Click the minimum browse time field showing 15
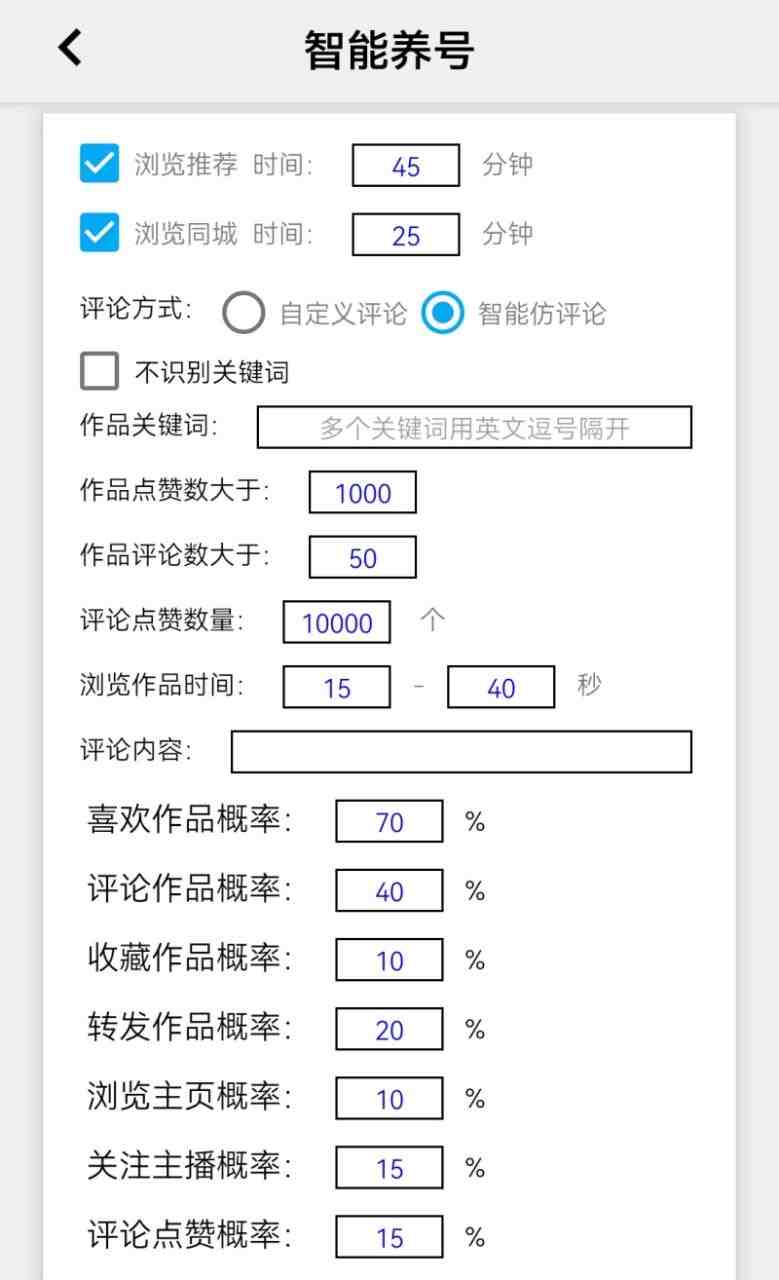This screenshot has height=1280, width=779. 336,687
